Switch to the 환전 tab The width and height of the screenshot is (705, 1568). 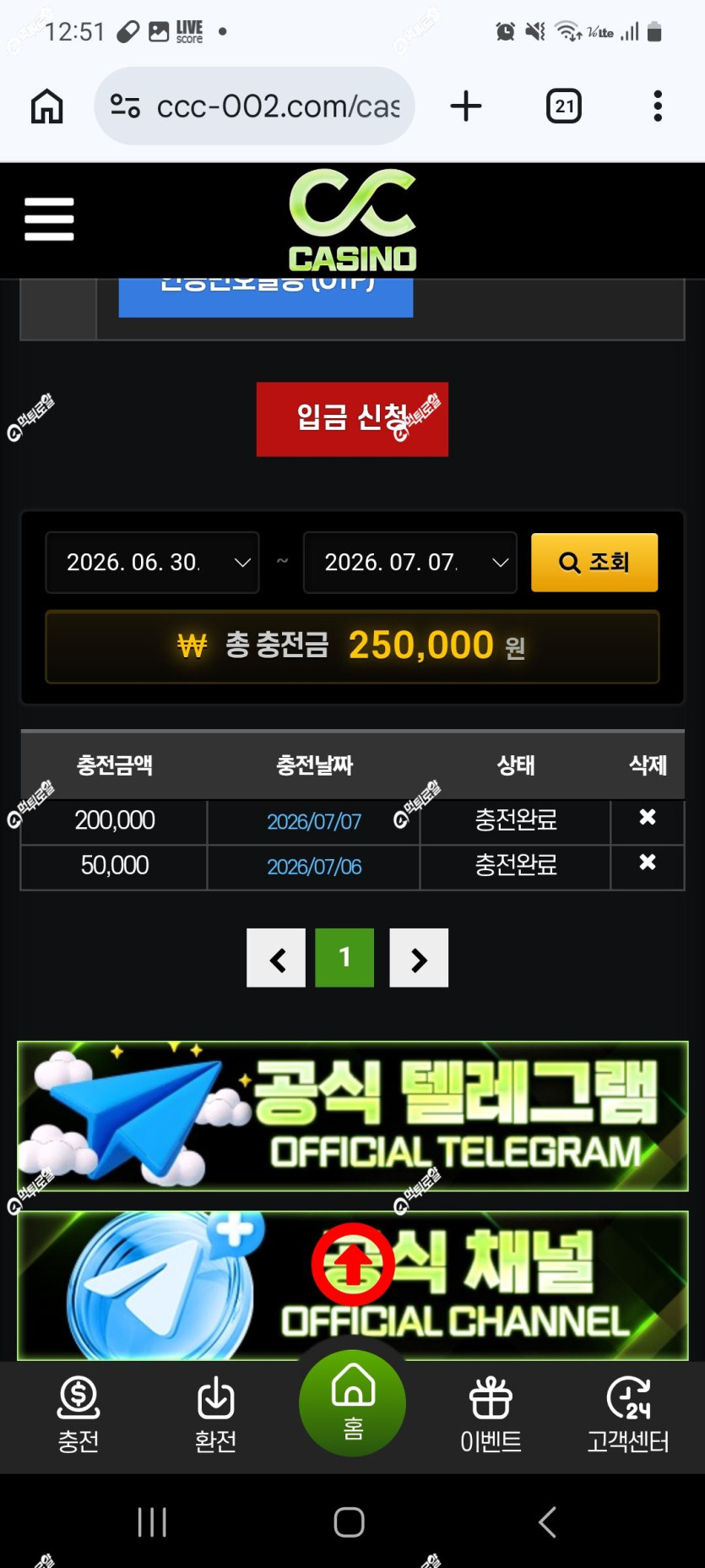coord(215,1415)
